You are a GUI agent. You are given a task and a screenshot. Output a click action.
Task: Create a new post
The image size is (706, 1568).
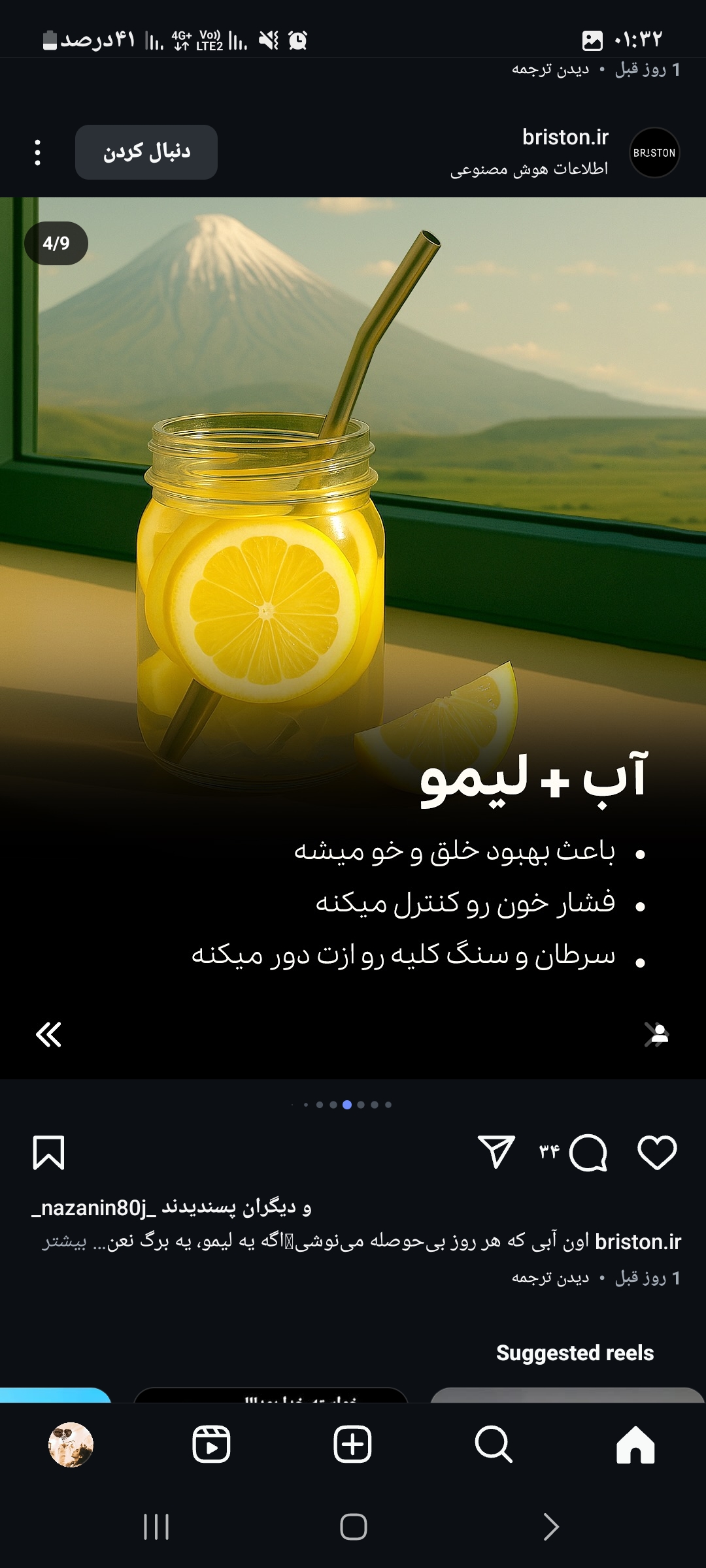(x=352, y=1445)
